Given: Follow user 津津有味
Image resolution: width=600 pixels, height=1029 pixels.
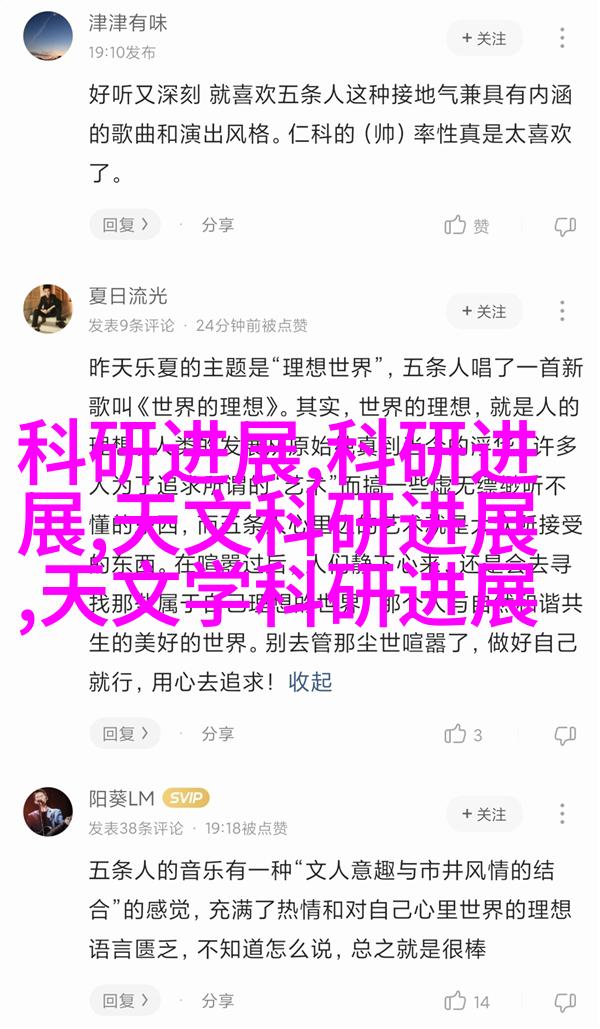Looking at the screenshot, I should (x=484, y=39).
